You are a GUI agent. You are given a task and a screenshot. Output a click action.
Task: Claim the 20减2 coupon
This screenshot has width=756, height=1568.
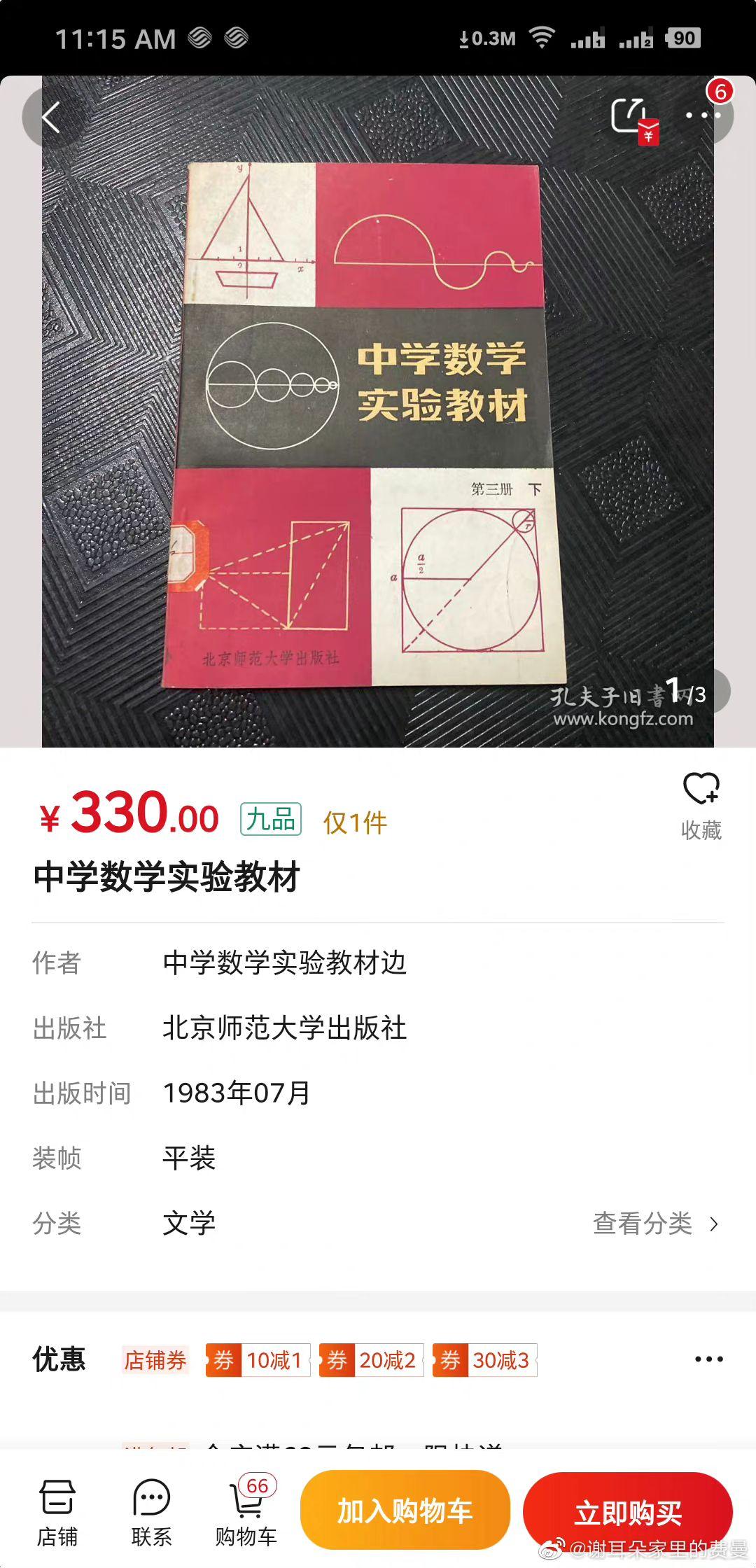tap(372, 1360)
